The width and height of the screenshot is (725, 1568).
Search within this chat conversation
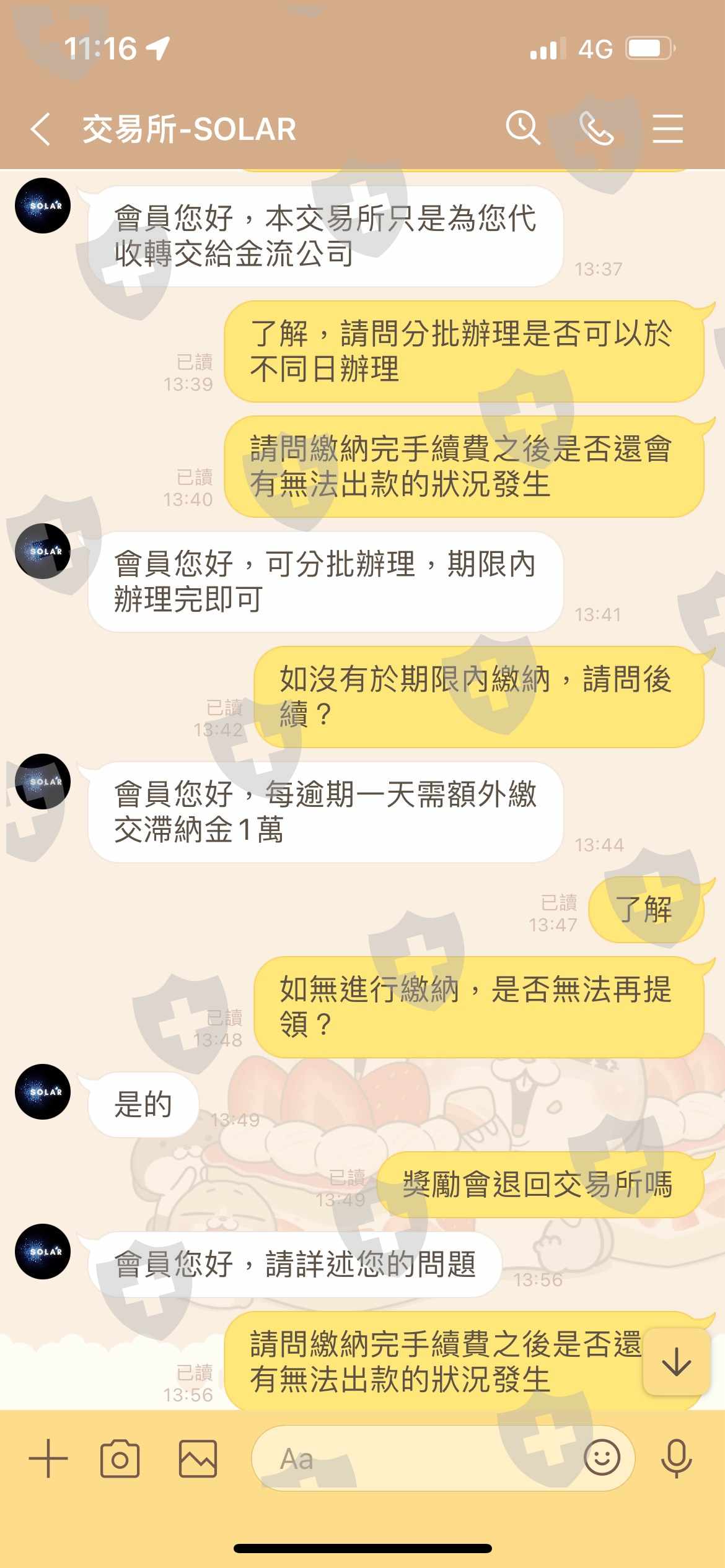pyautogui.click(x=524, y=128)
